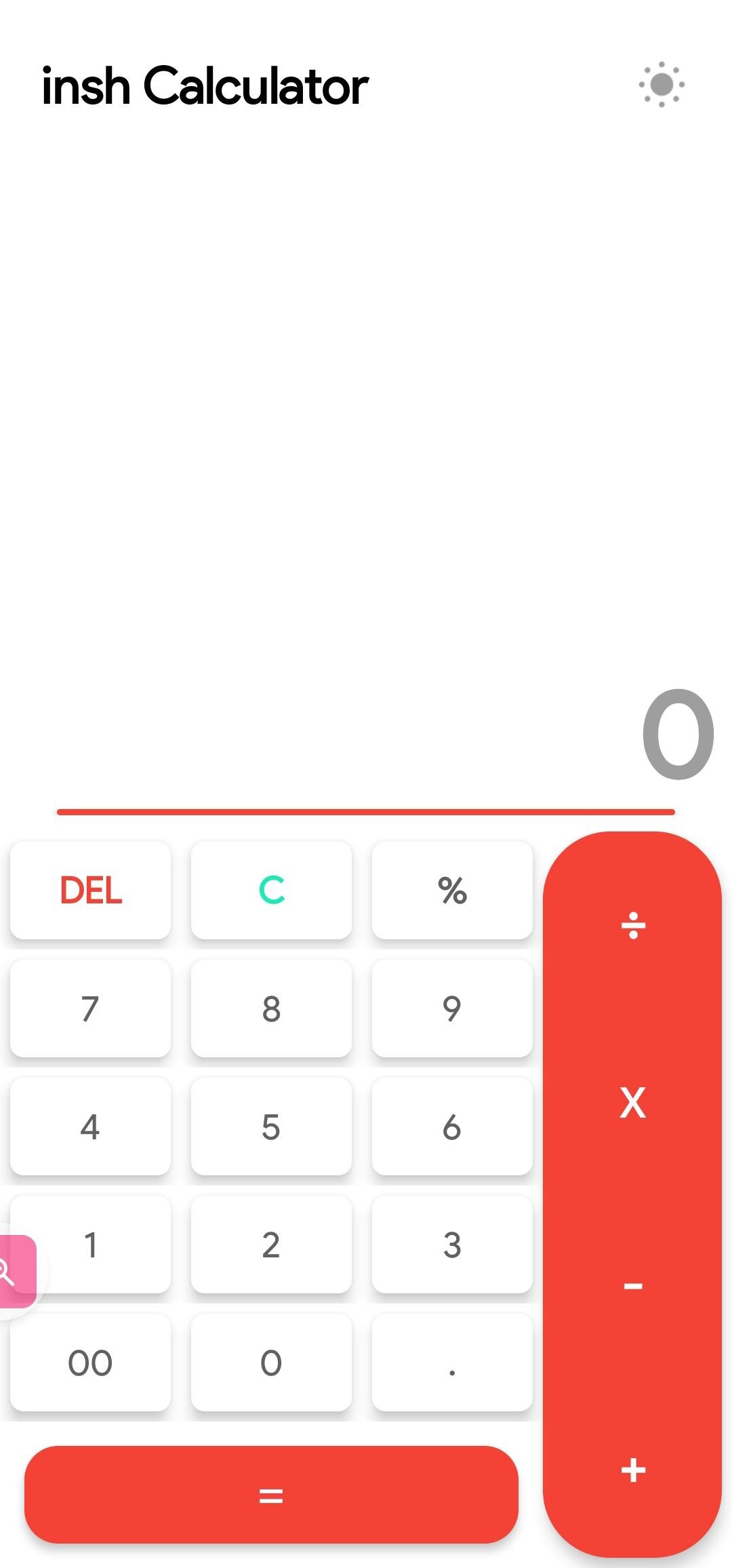Enter digit 3
Viewport: 732px width, 1568px height.
coord(452,1244)
